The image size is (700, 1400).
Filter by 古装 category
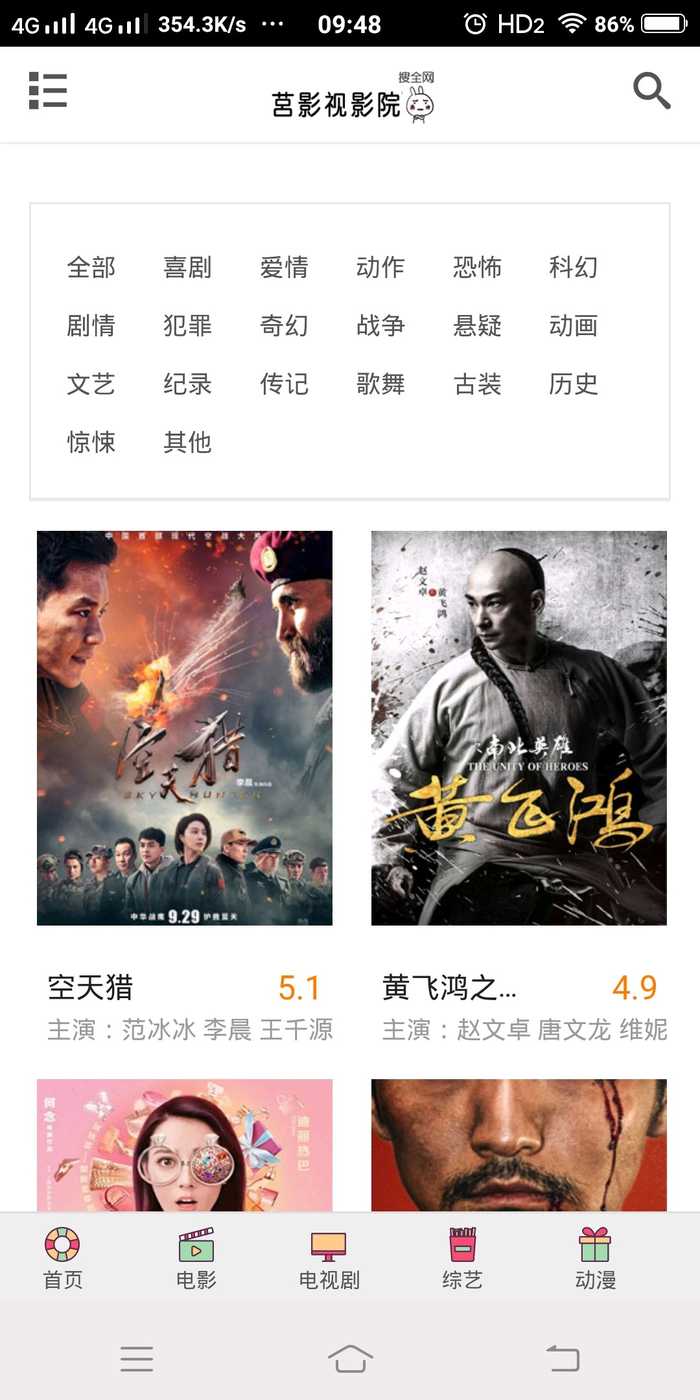477,384
